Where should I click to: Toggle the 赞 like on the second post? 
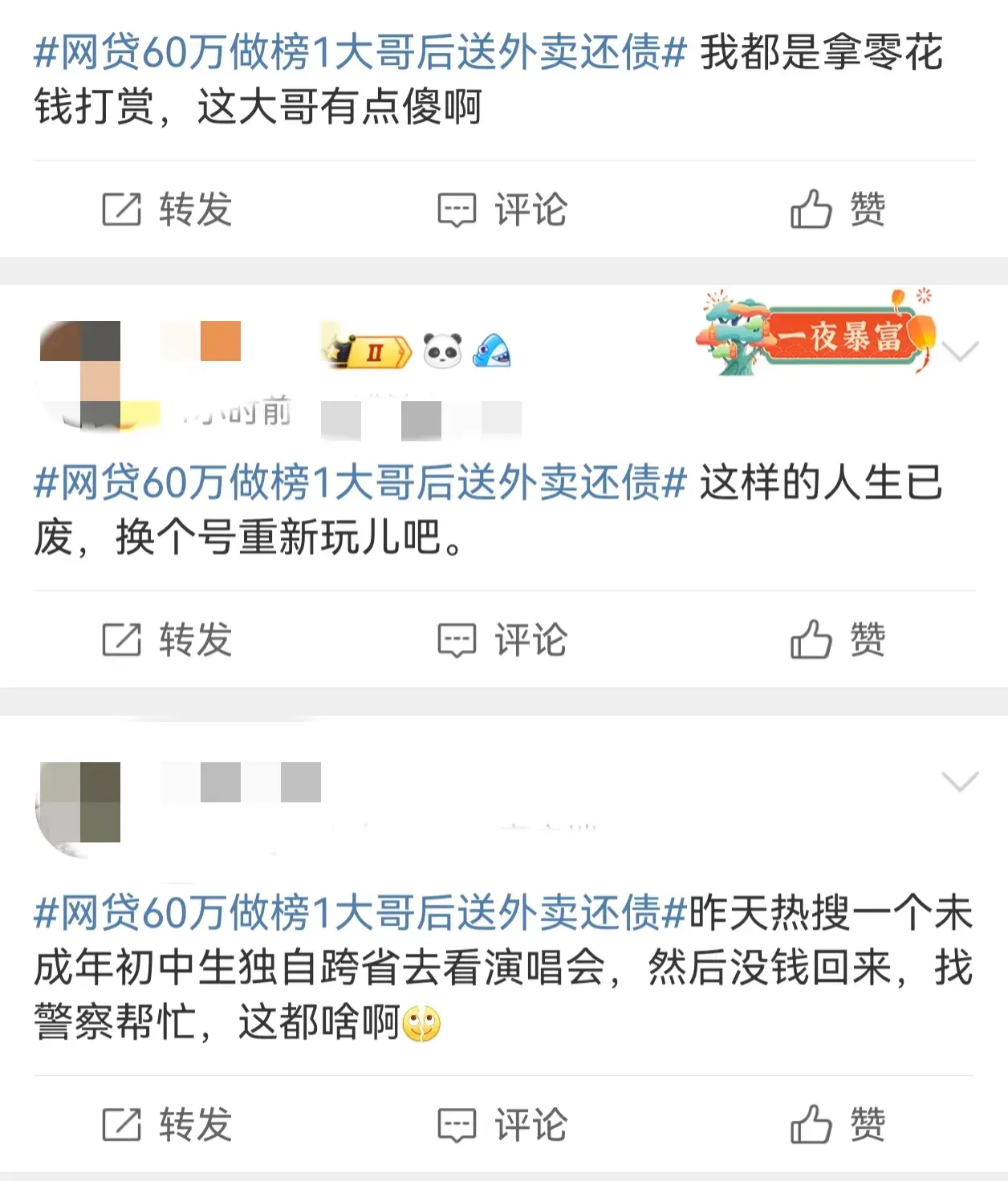[839, 639]
